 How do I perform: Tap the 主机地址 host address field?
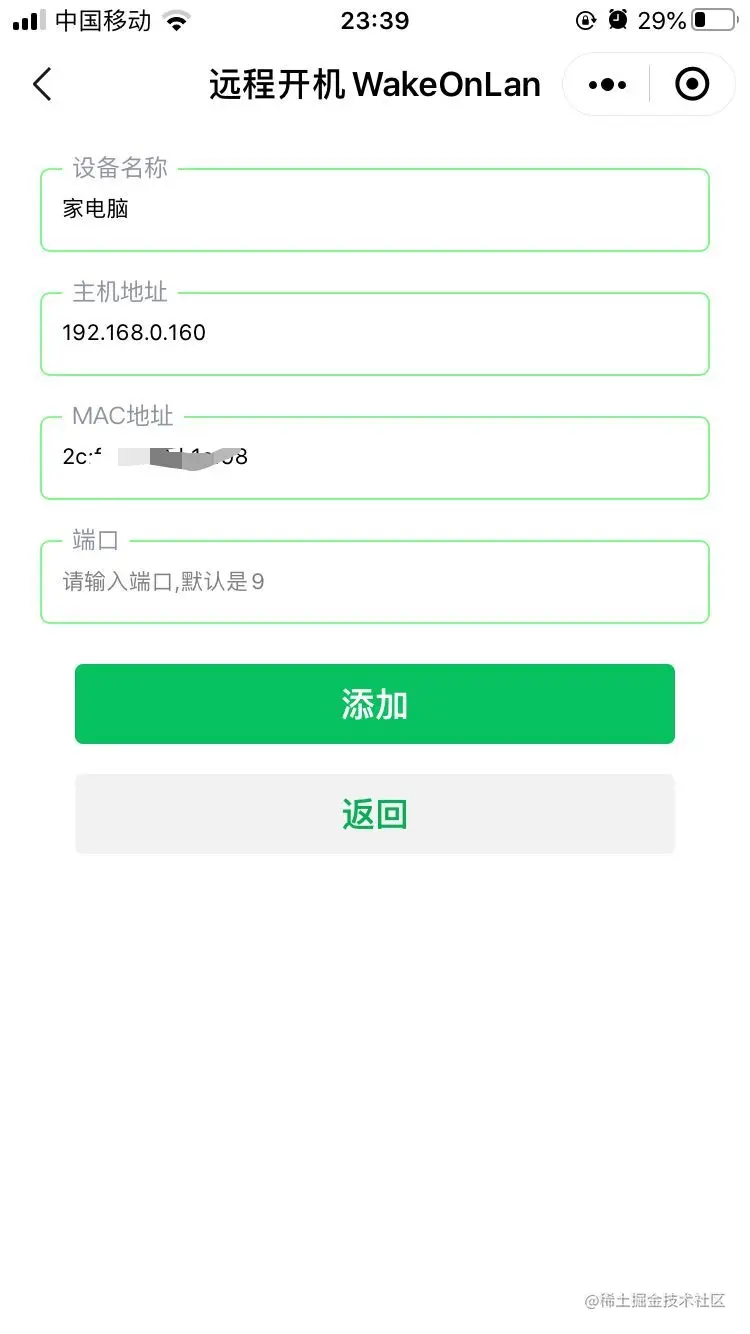375,333
